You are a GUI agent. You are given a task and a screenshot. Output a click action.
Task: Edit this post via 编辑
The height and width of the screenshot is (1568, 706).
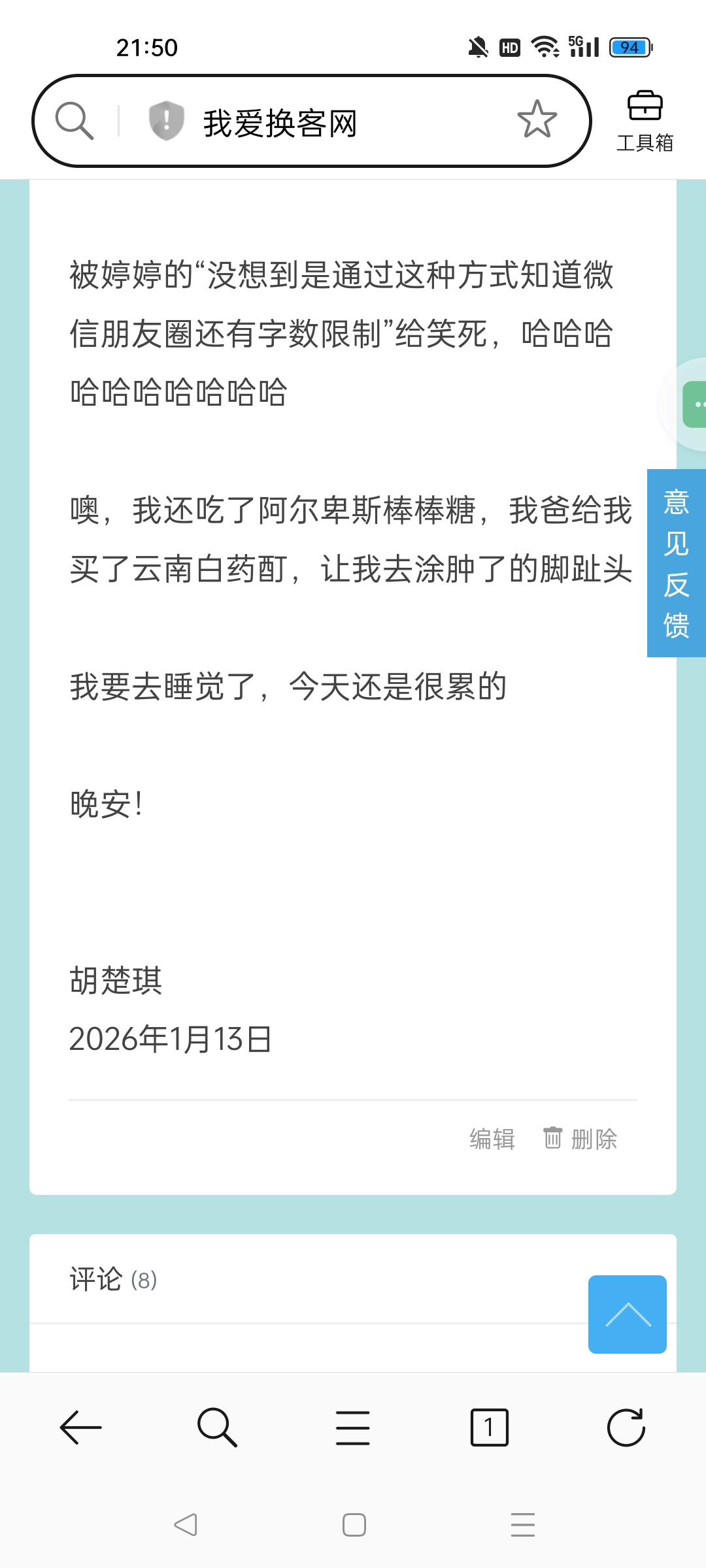492,1139
